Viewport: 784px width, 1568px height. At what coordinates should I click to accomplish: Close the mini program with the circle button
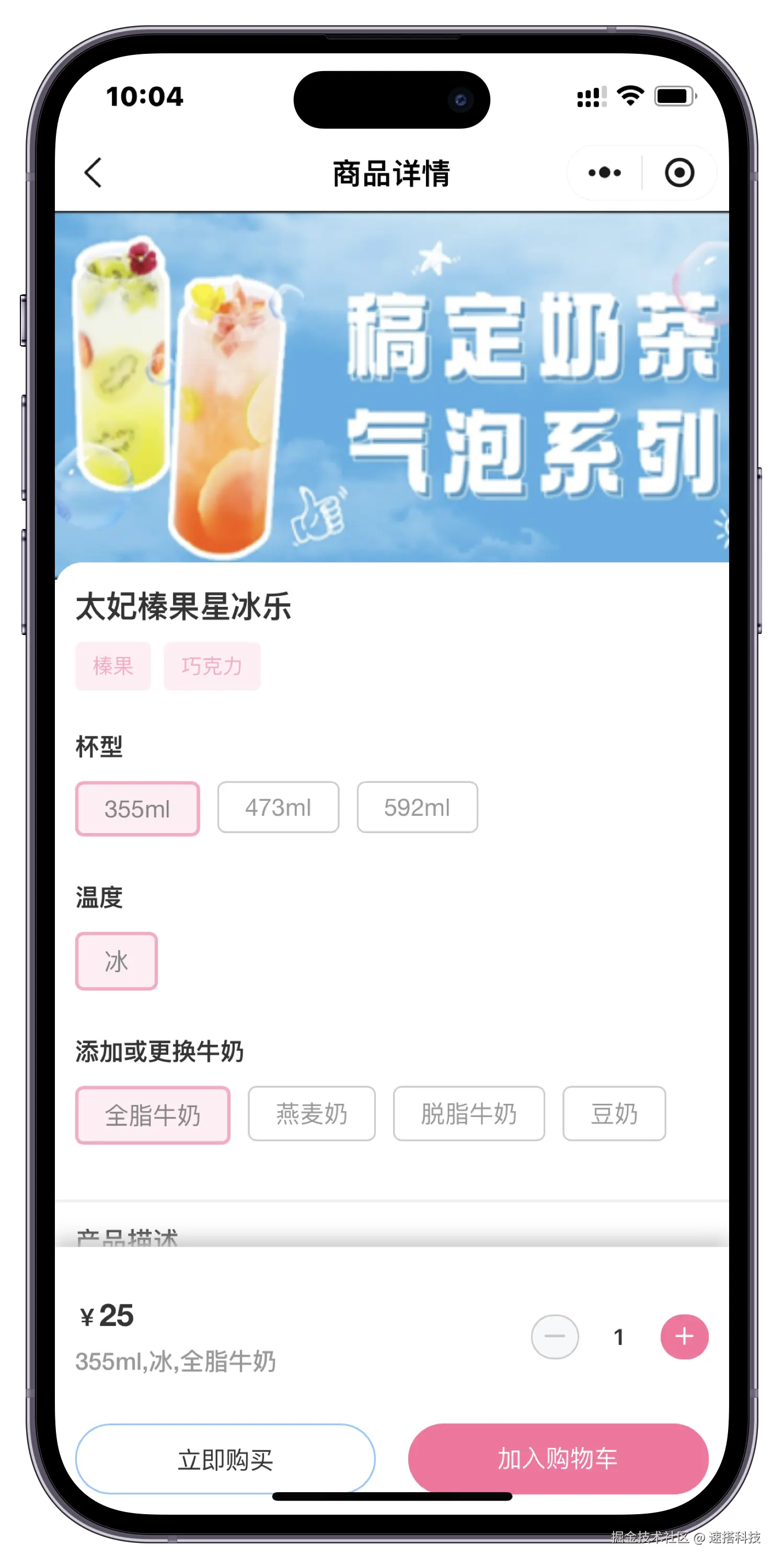click(x=679, y=173)
